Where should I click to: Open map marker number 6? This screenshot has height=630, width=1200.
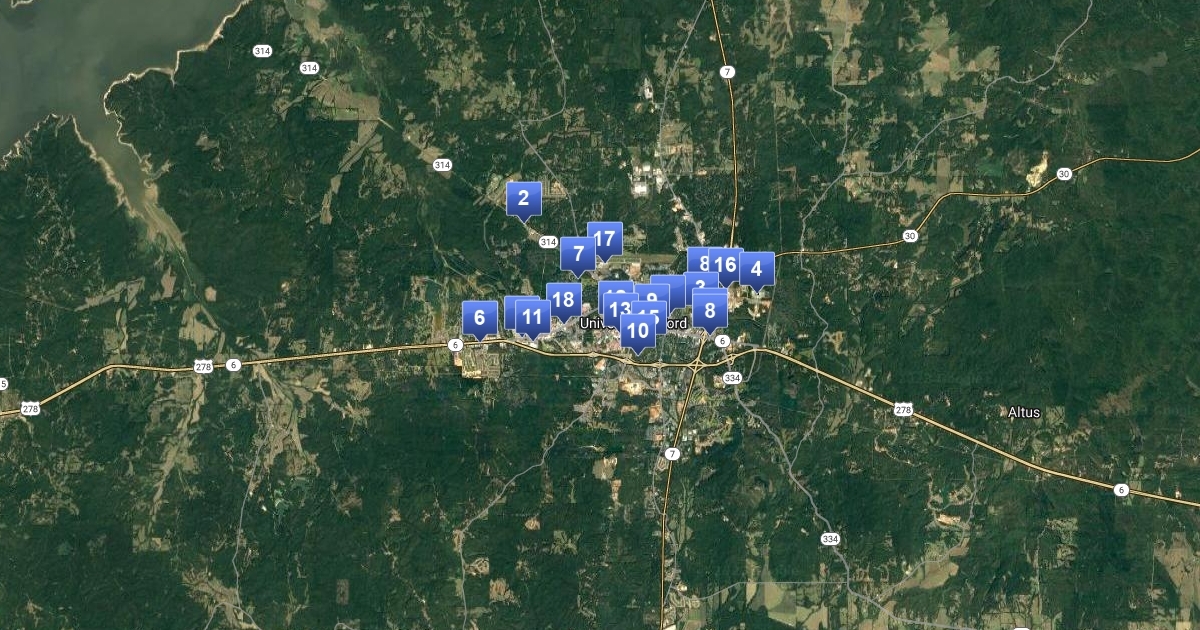coord(480,318)
